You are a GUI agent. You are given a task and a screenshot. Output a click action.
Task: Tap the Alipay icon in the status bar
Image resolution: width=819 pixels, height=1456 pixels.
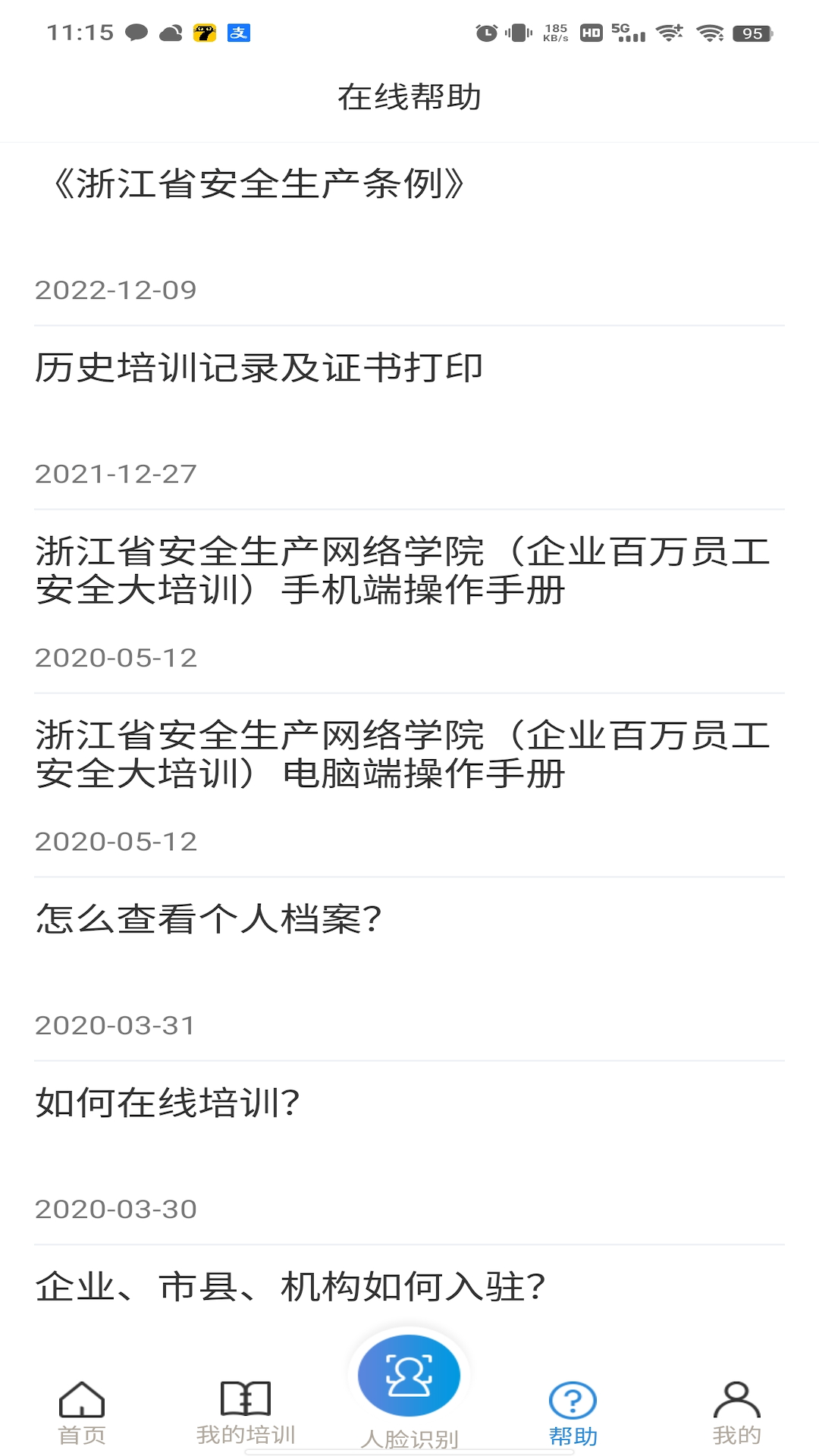pyautogui.click(x=239, y=32)
